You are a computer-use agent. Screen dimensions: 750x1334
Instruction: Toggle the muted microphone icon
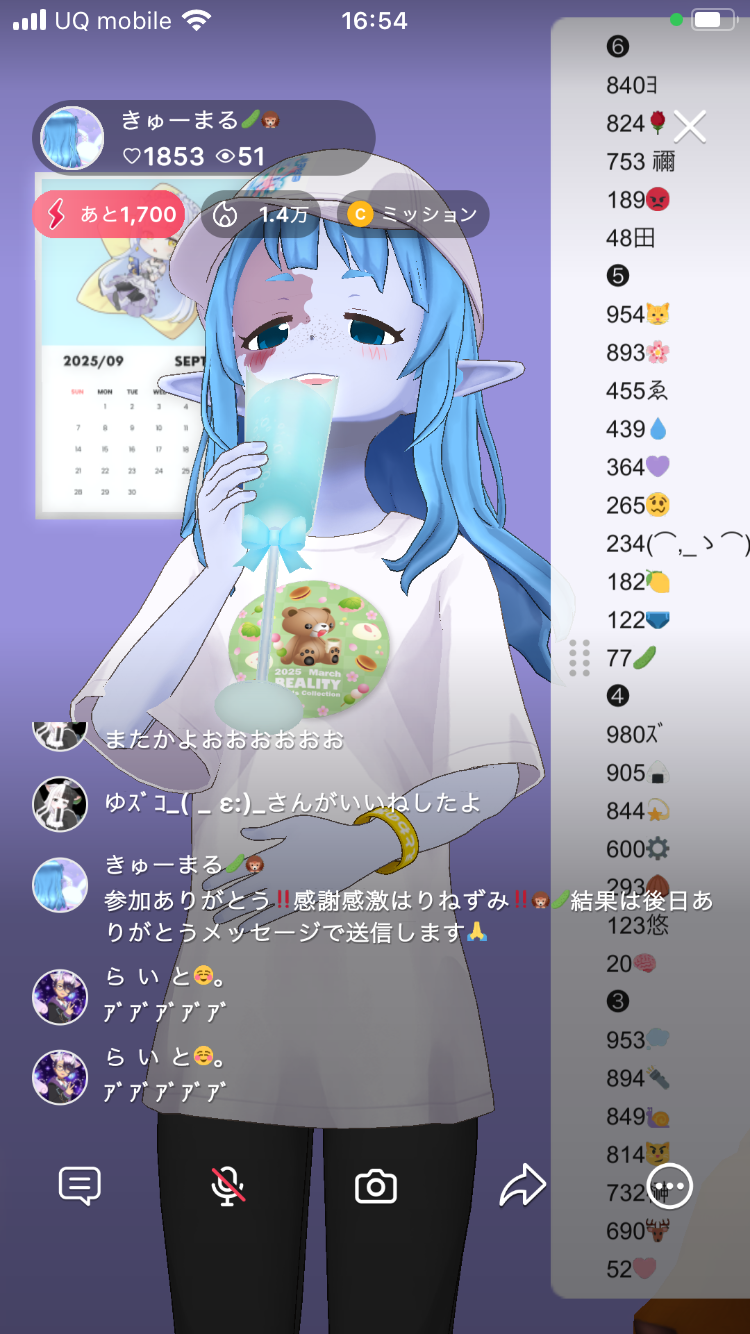tap(228, 1187)
